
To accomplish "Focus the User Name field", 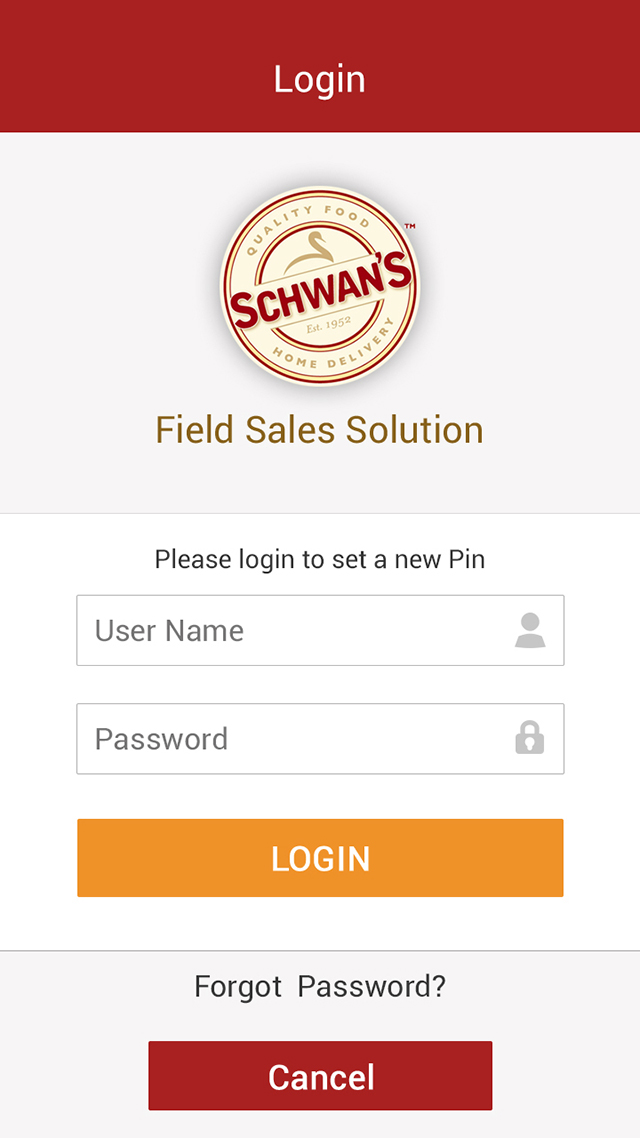I will (320, 630).
